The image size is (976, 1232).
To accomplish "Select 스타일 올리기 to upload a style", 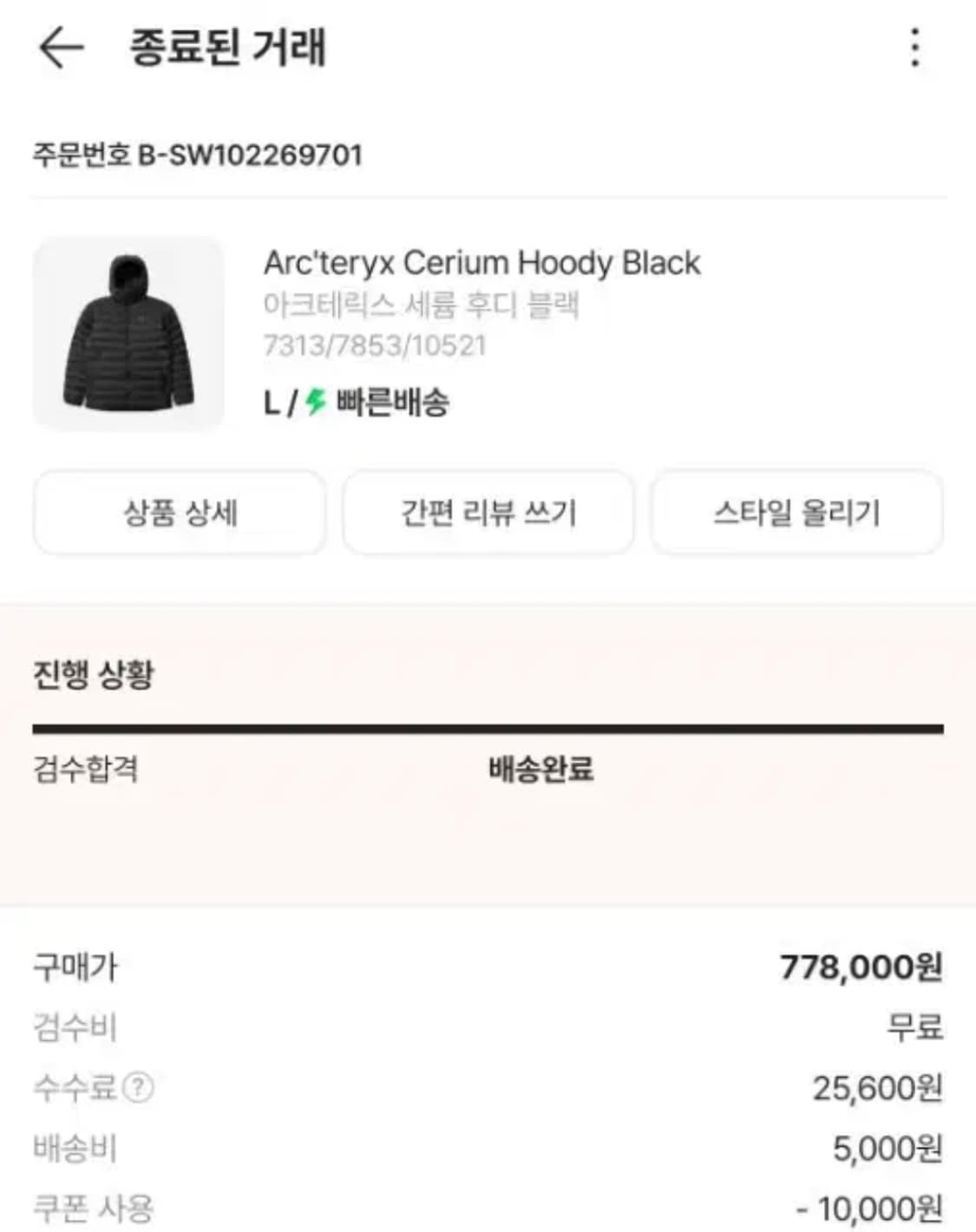I will pos(796,512).
